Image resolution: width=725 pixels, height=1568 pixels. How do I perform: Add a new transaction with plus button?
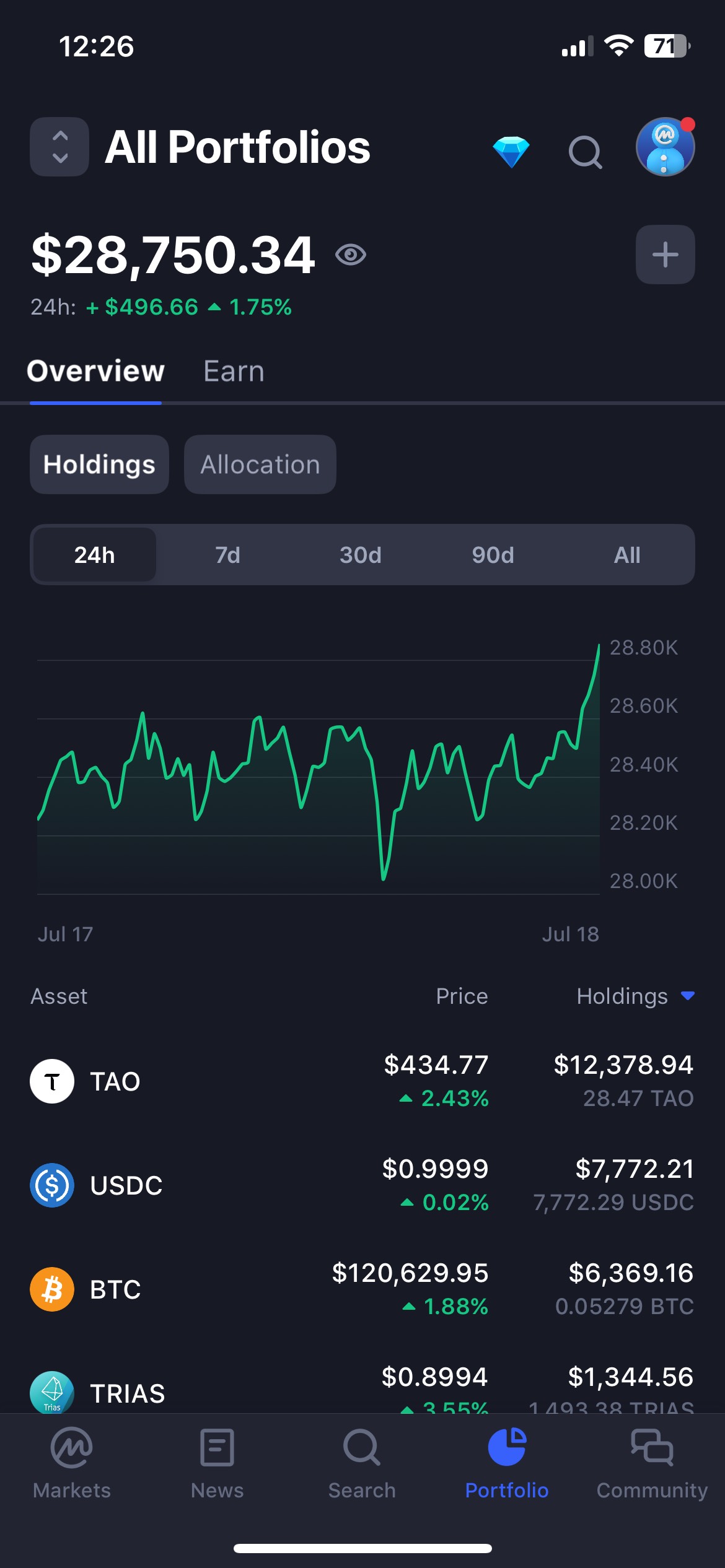pyautogui.click(x=666, y=255)
